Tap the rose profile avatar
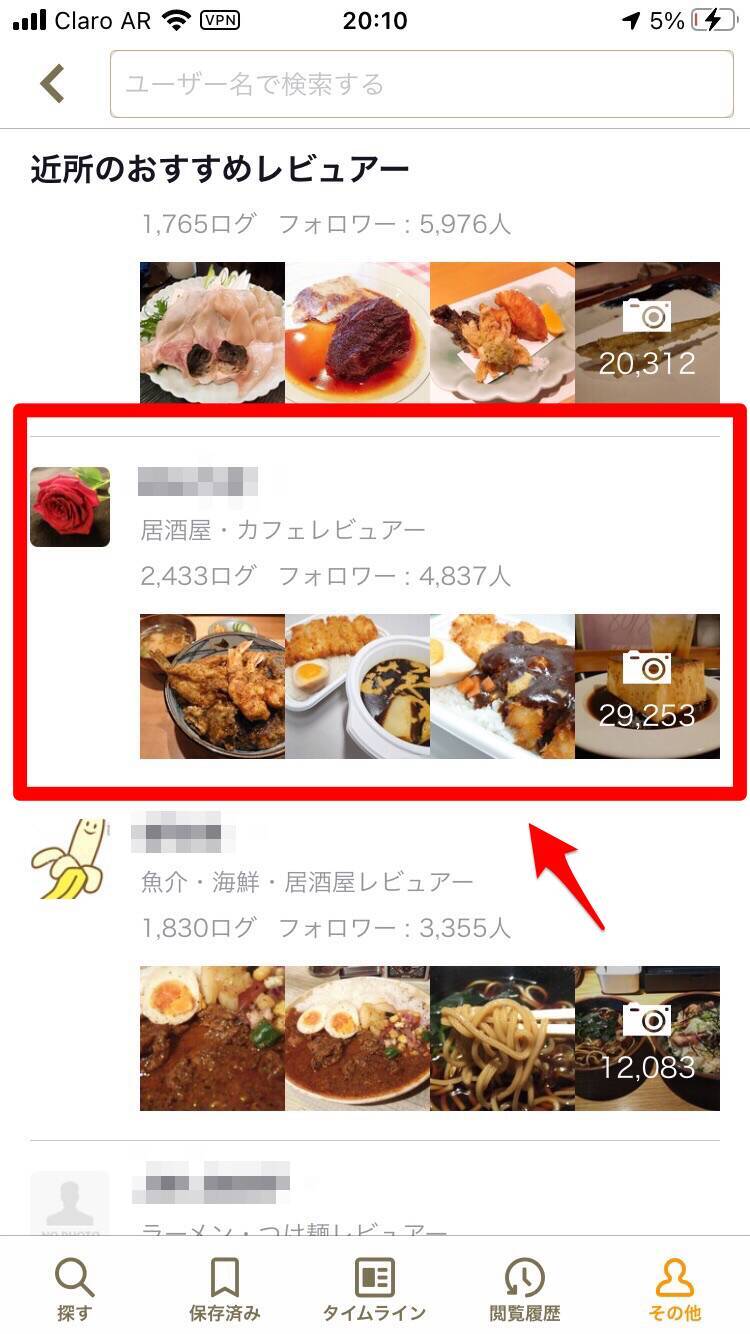This screenshot has width=750, height=1334. click(70, 507)
